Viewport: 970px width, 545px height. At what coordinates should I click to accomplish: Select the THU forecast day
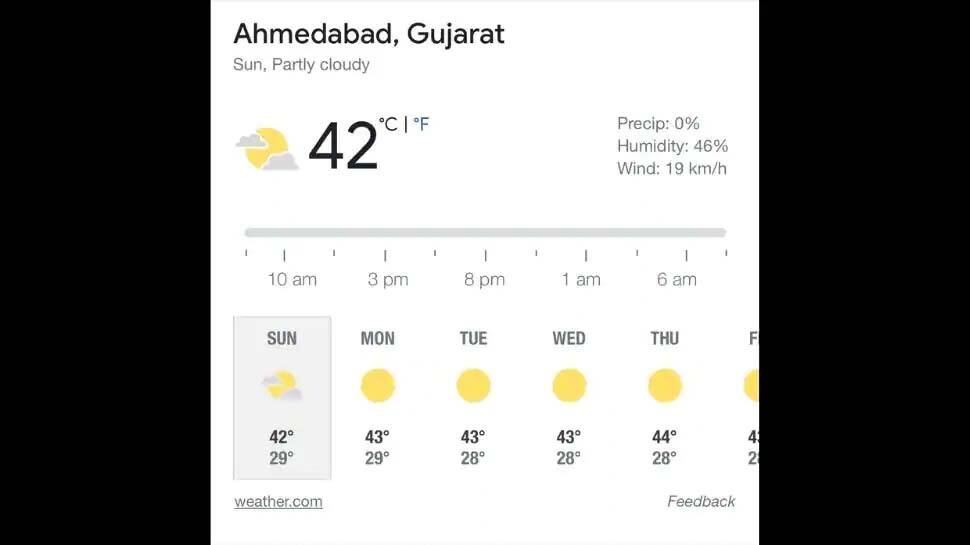pyautogui.click(x=665, y=397)
